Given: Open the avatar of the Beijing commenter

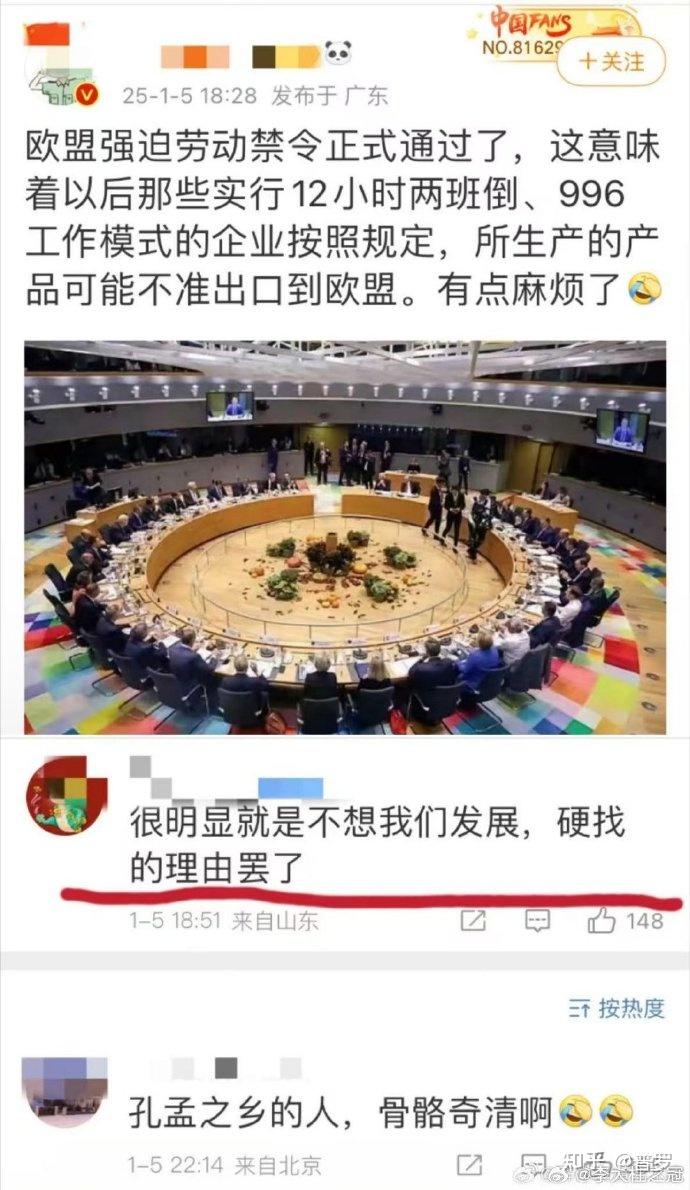Looking at the screenshot, I should (65, 1093).
